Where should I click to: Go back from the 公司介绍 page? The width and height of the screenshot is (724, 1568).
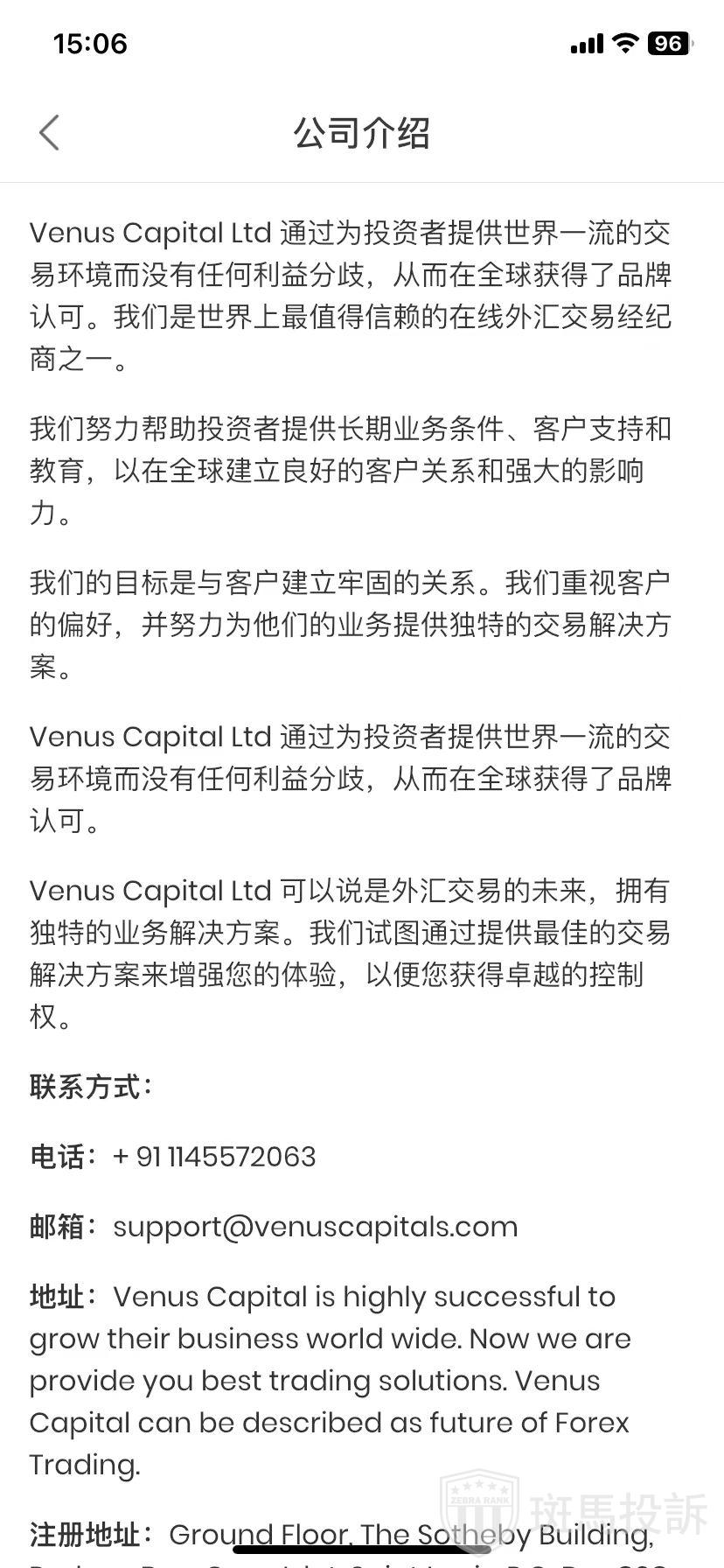click(50, 133)
